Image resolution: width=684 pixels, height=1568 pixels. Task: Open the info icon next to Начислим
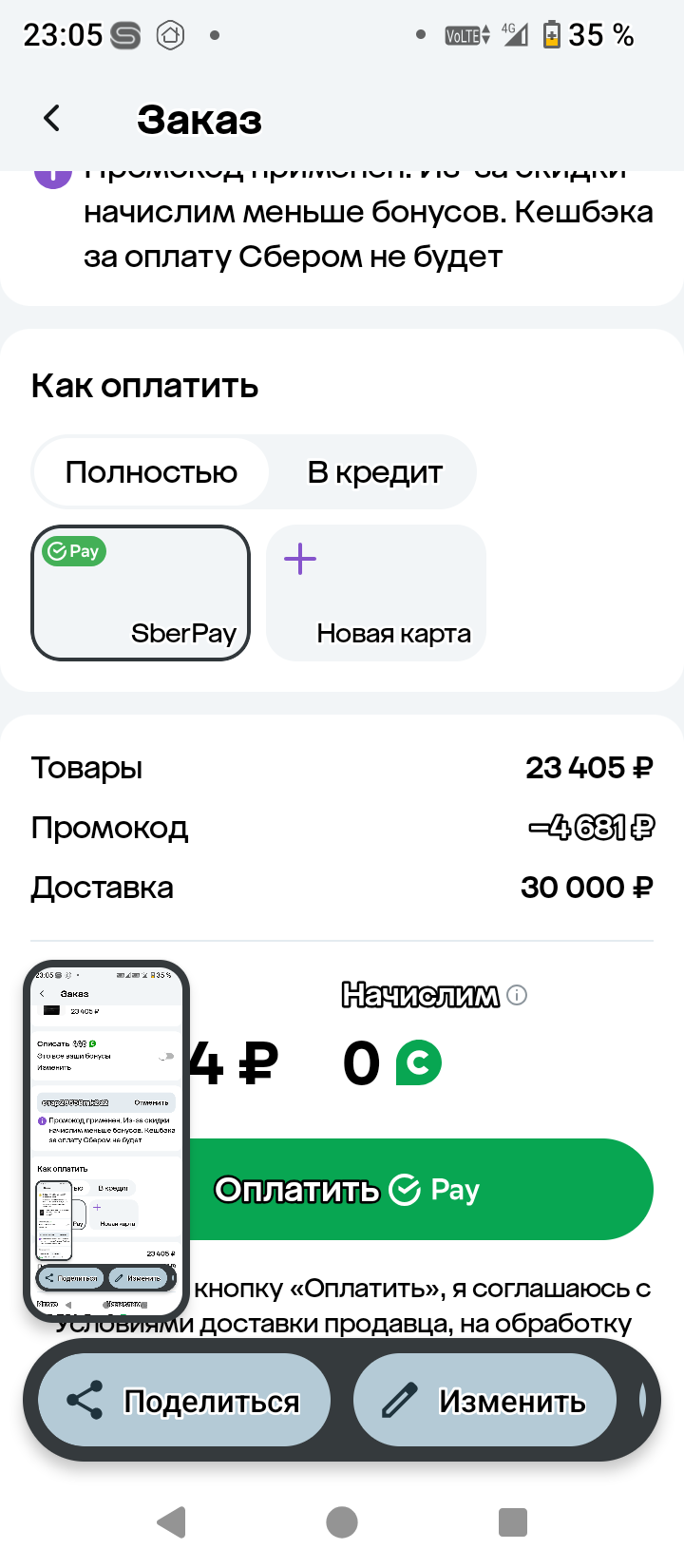pos(517,995)
